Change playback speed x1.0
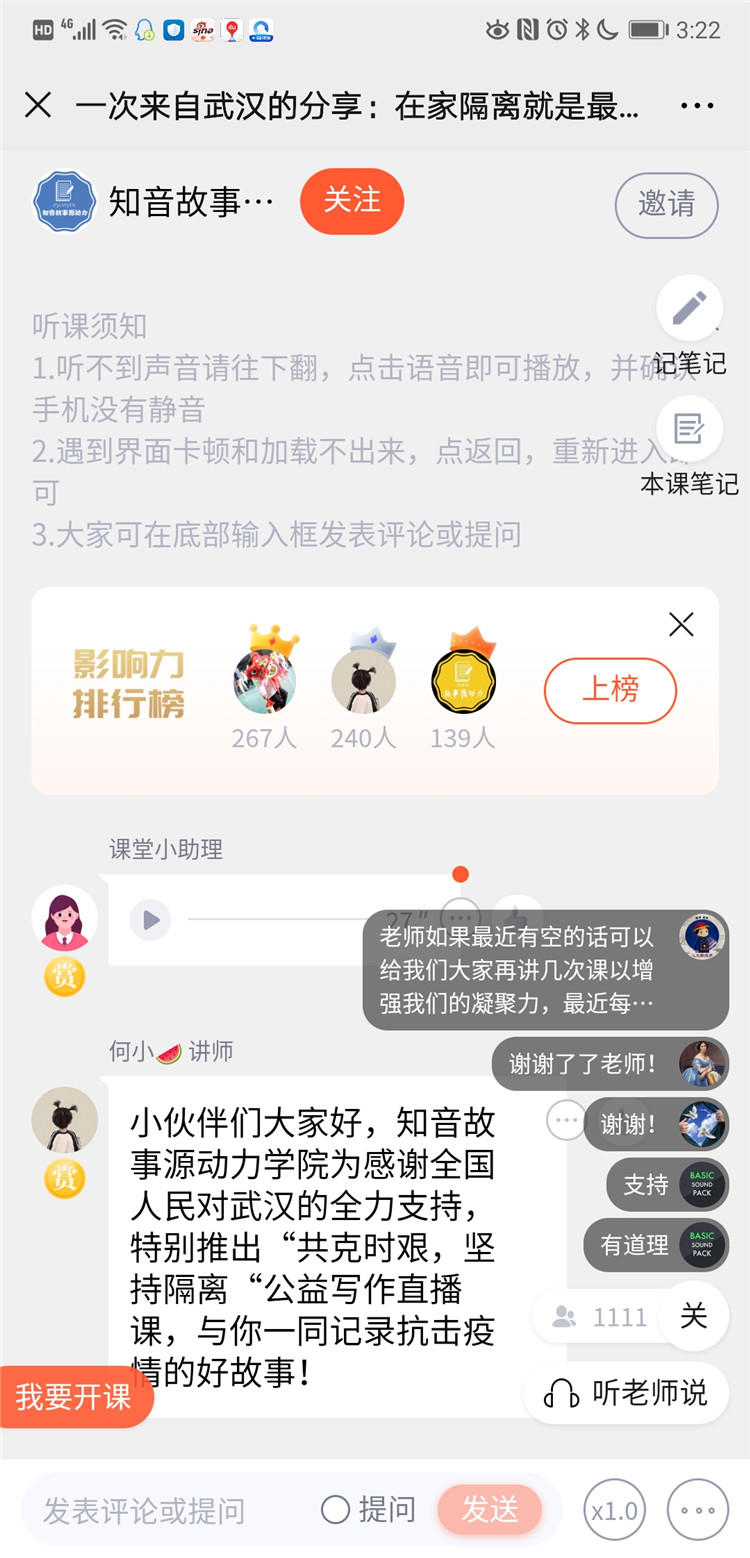750x1558 pixels. (614, 1510)
